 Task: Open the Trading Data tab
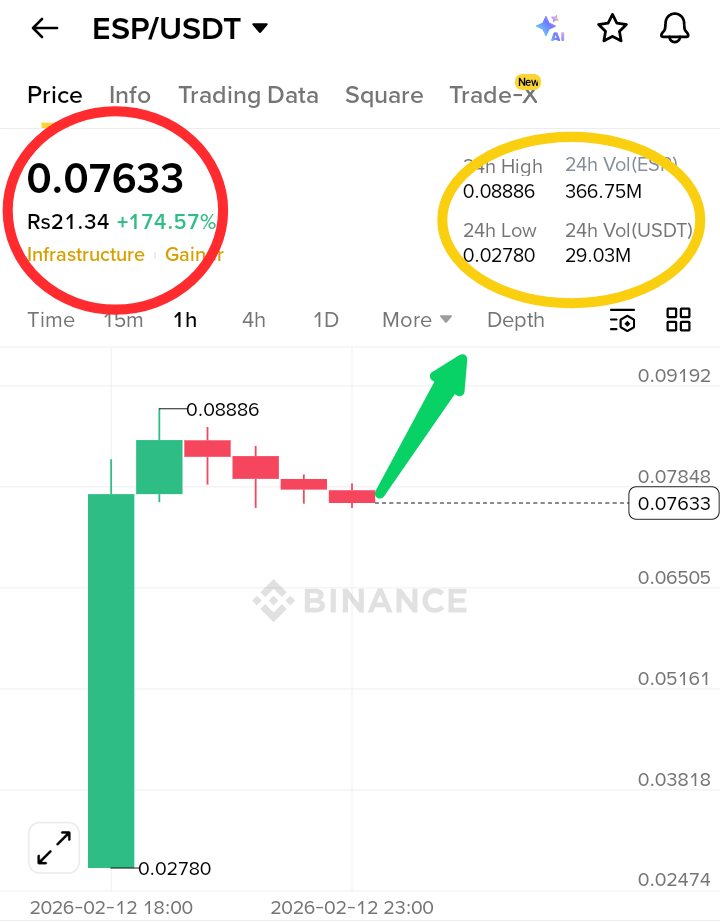click(x=248, y=95)
